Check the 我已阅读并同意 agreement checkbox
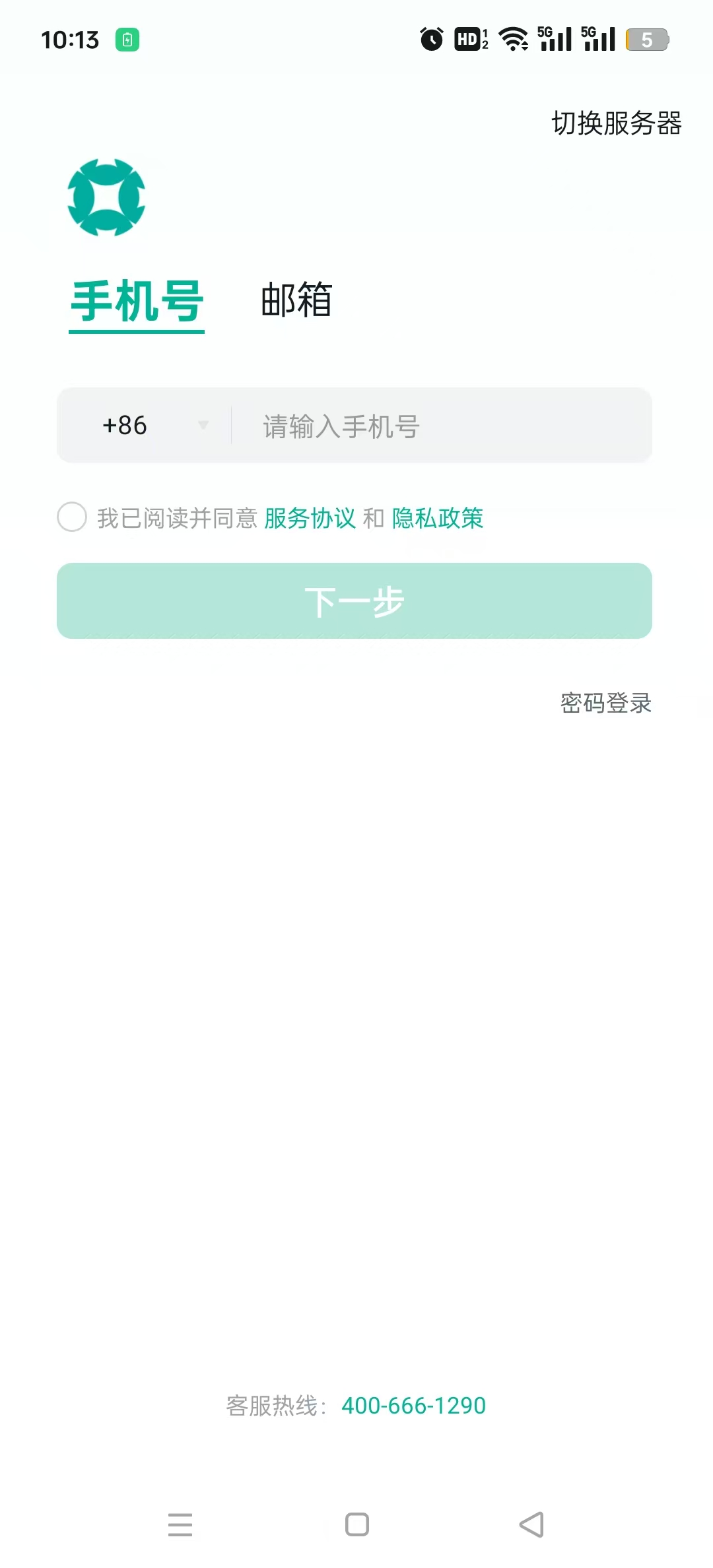This screenshot has width=713, height=1568. (72, 517)
